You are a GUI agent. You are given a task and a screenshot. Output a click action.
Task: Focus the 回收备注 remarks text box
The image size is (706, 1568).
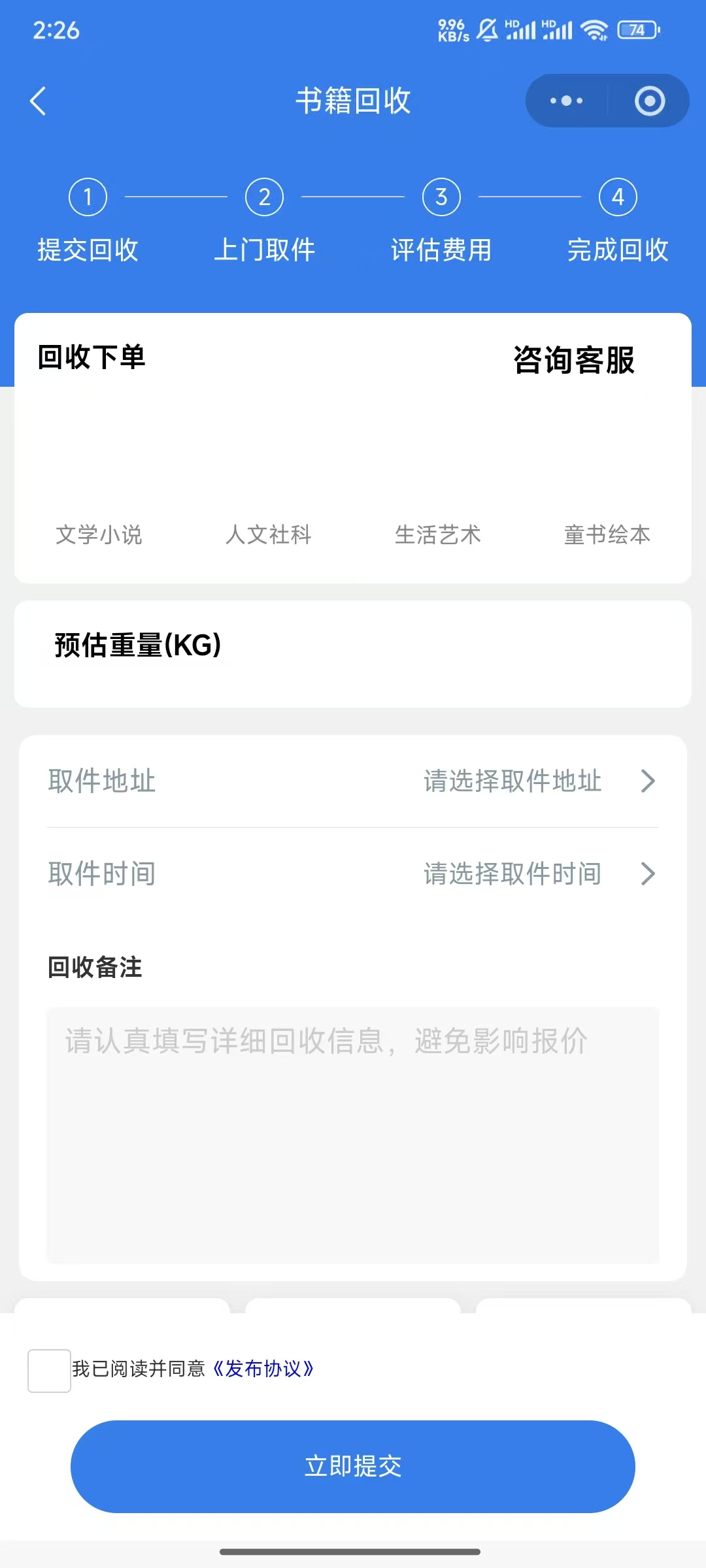(x=353, y=1135)
